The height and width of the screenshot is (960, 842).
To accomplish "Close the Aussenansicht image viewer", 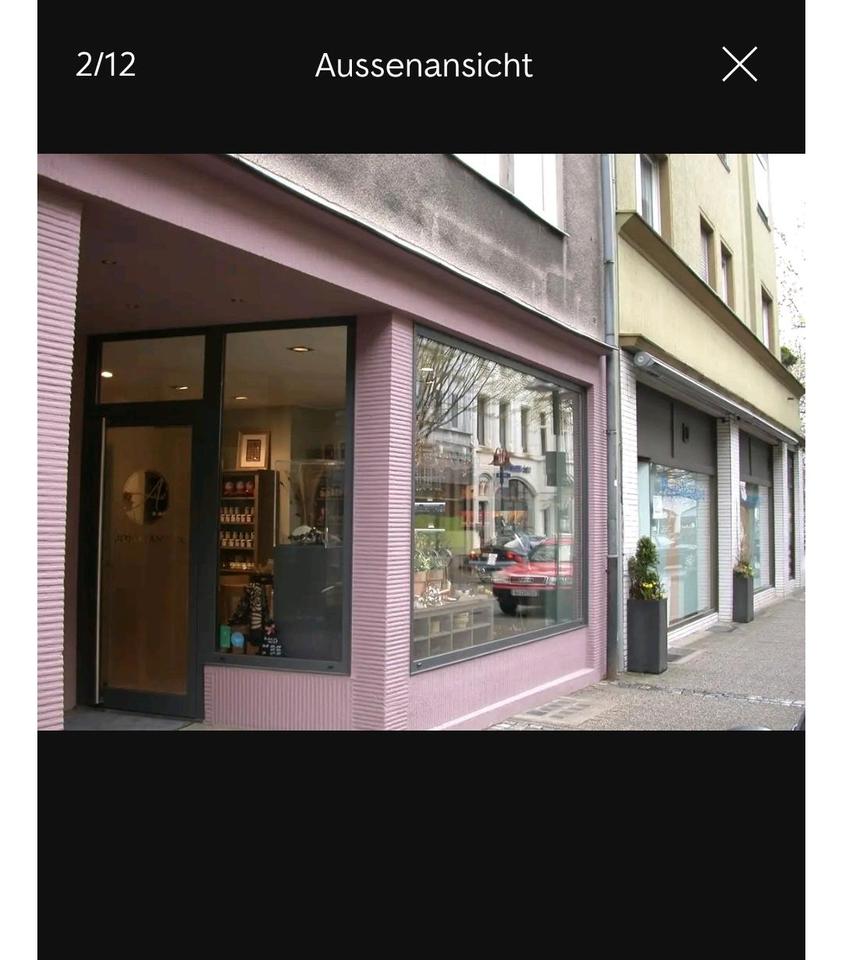I will pos(739,64).
